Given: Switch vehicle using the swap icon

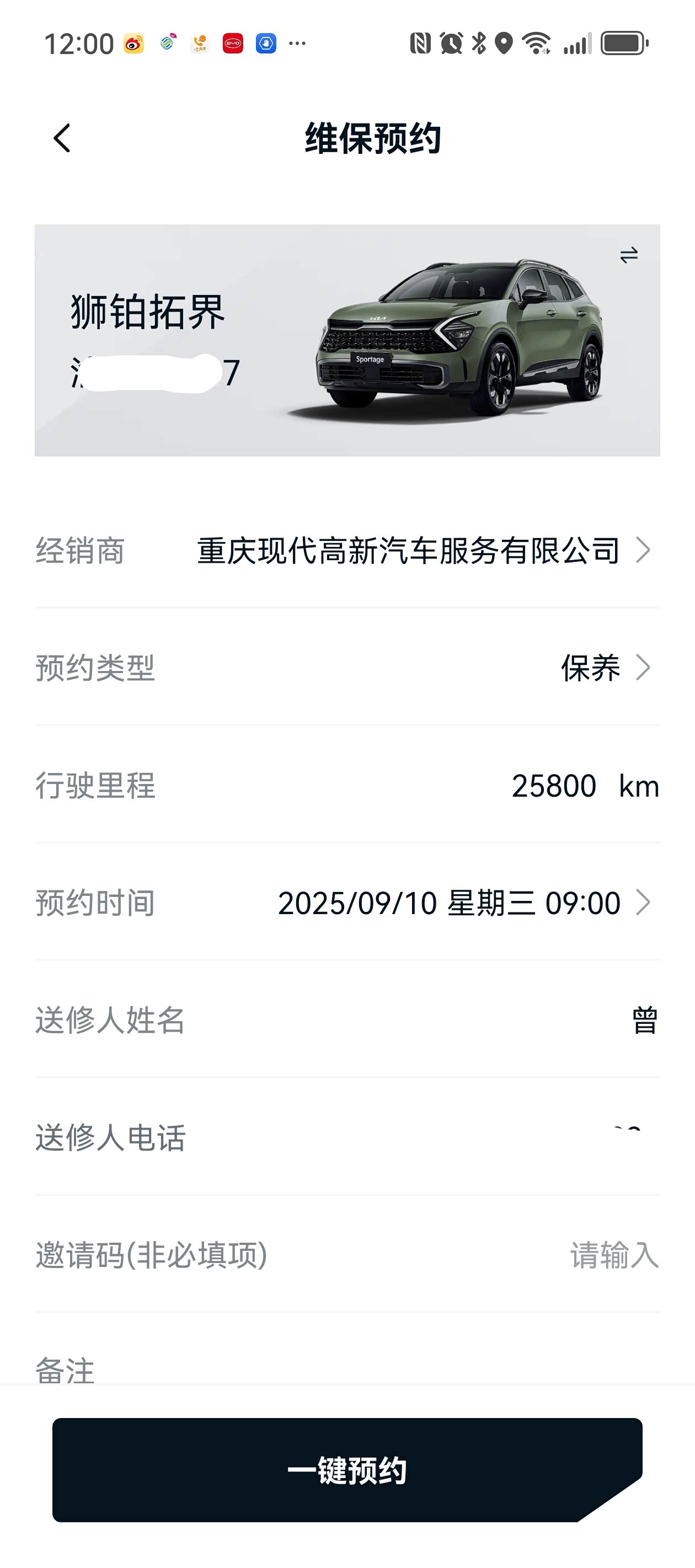Looking at the screenshot, I should (629, 255).
